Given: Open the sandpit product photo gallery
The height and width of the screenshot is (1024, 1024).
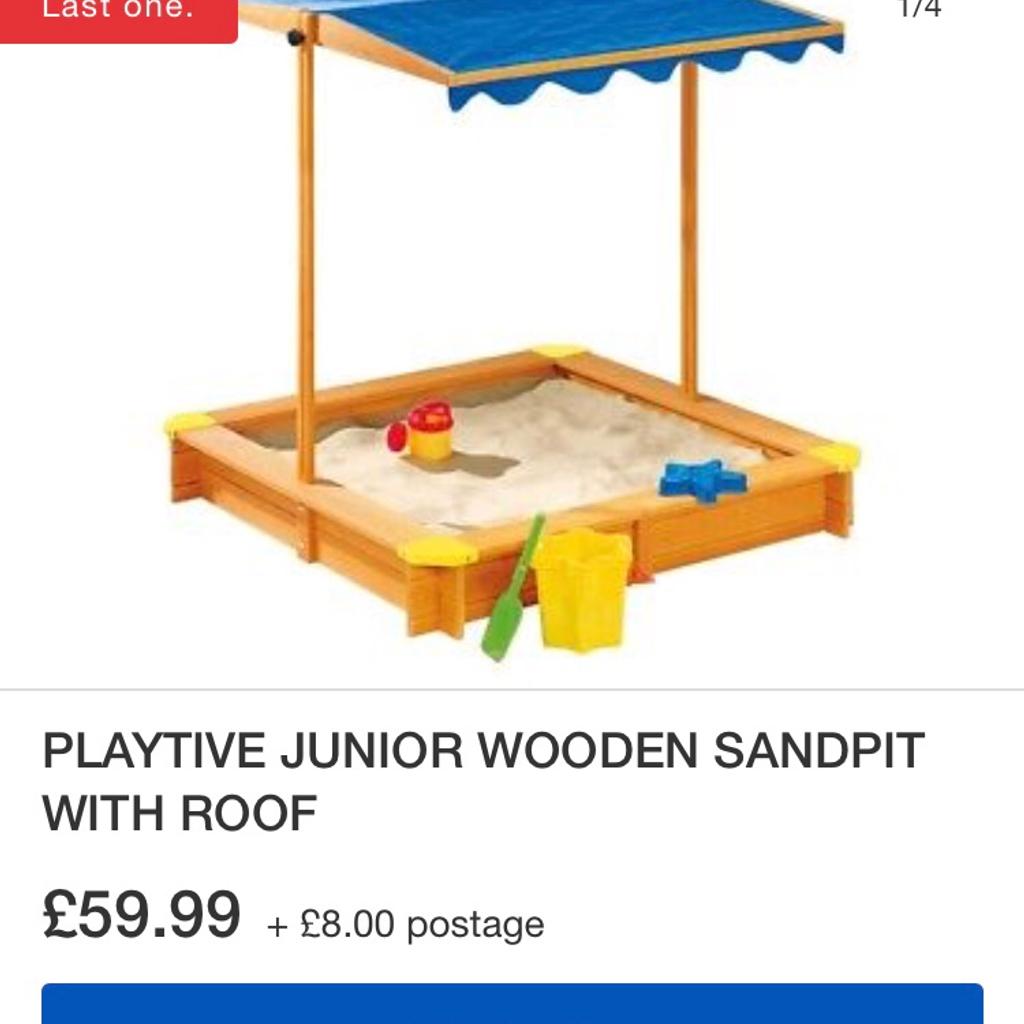Looking at the screenshot, I should pos(512,340).
